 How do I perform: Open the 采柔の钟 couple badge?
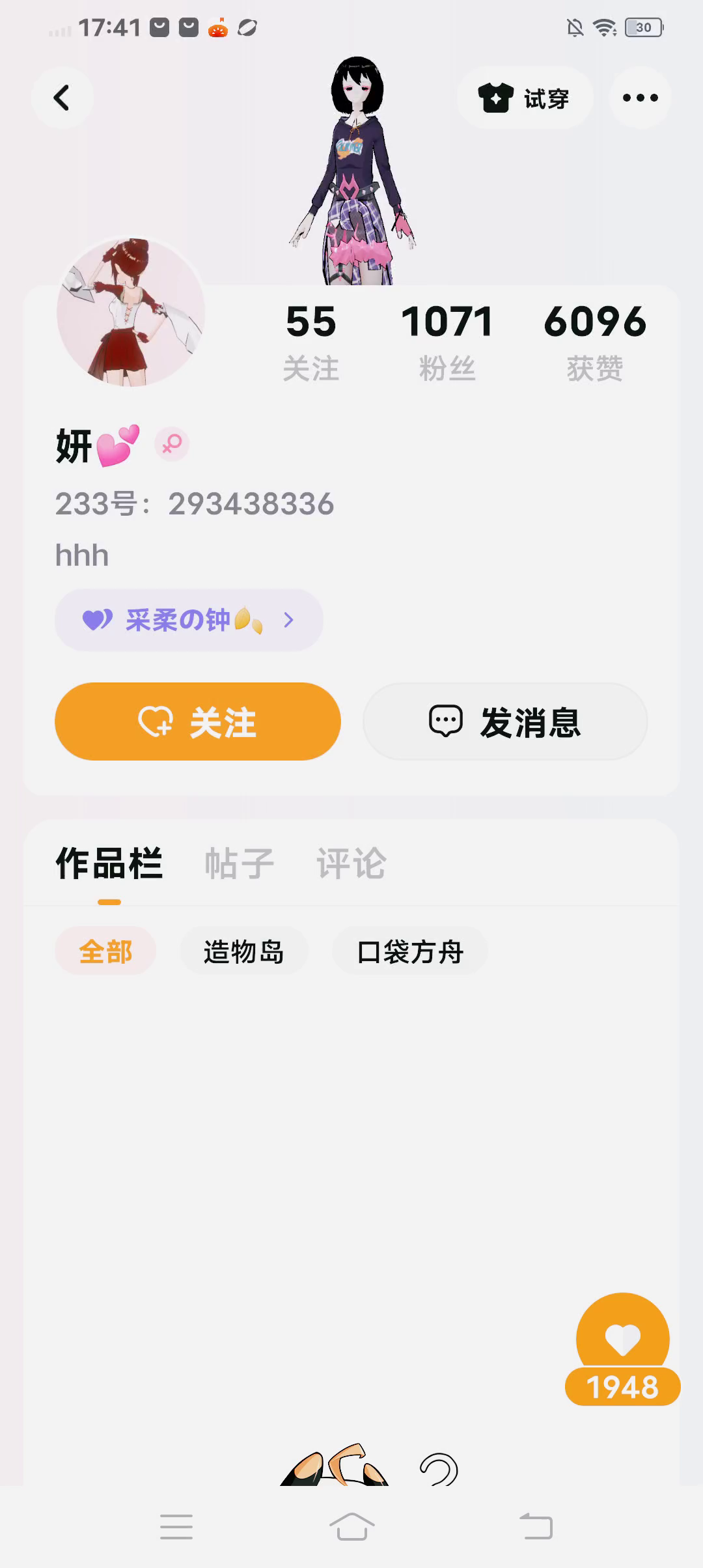pyautogui.click(x=189, y=620)
